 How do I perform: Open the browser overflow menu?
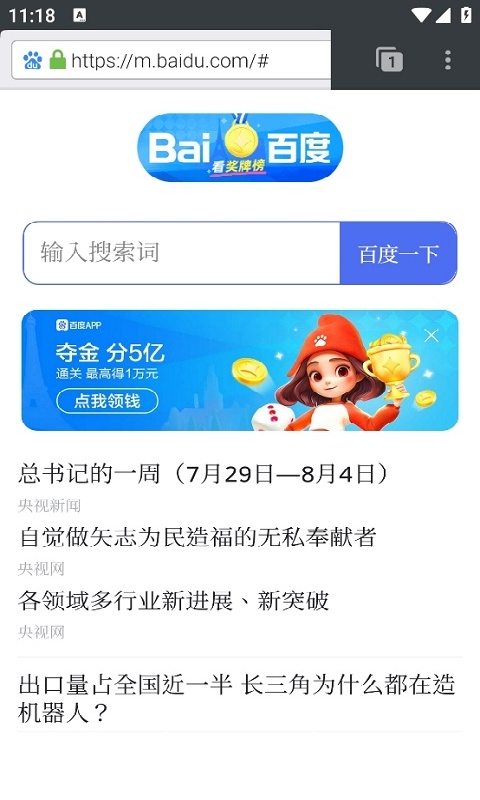(447, 60)
